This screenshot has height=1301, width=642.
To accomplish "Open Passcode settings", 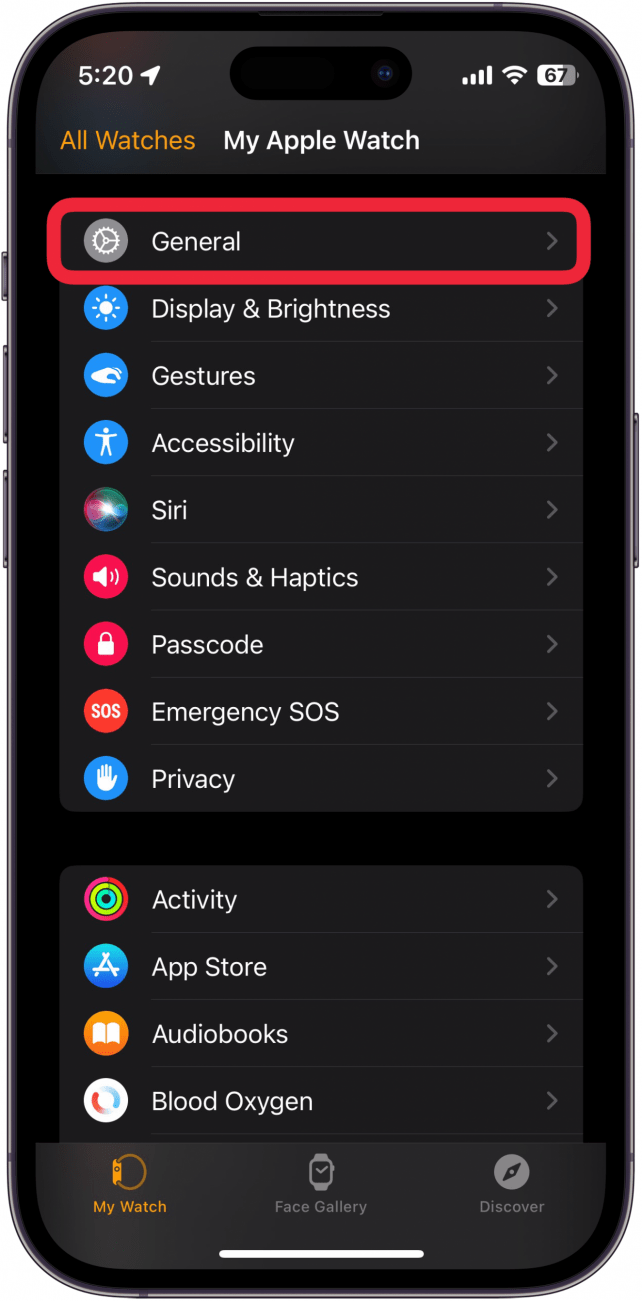I will (x=320, y=645).
